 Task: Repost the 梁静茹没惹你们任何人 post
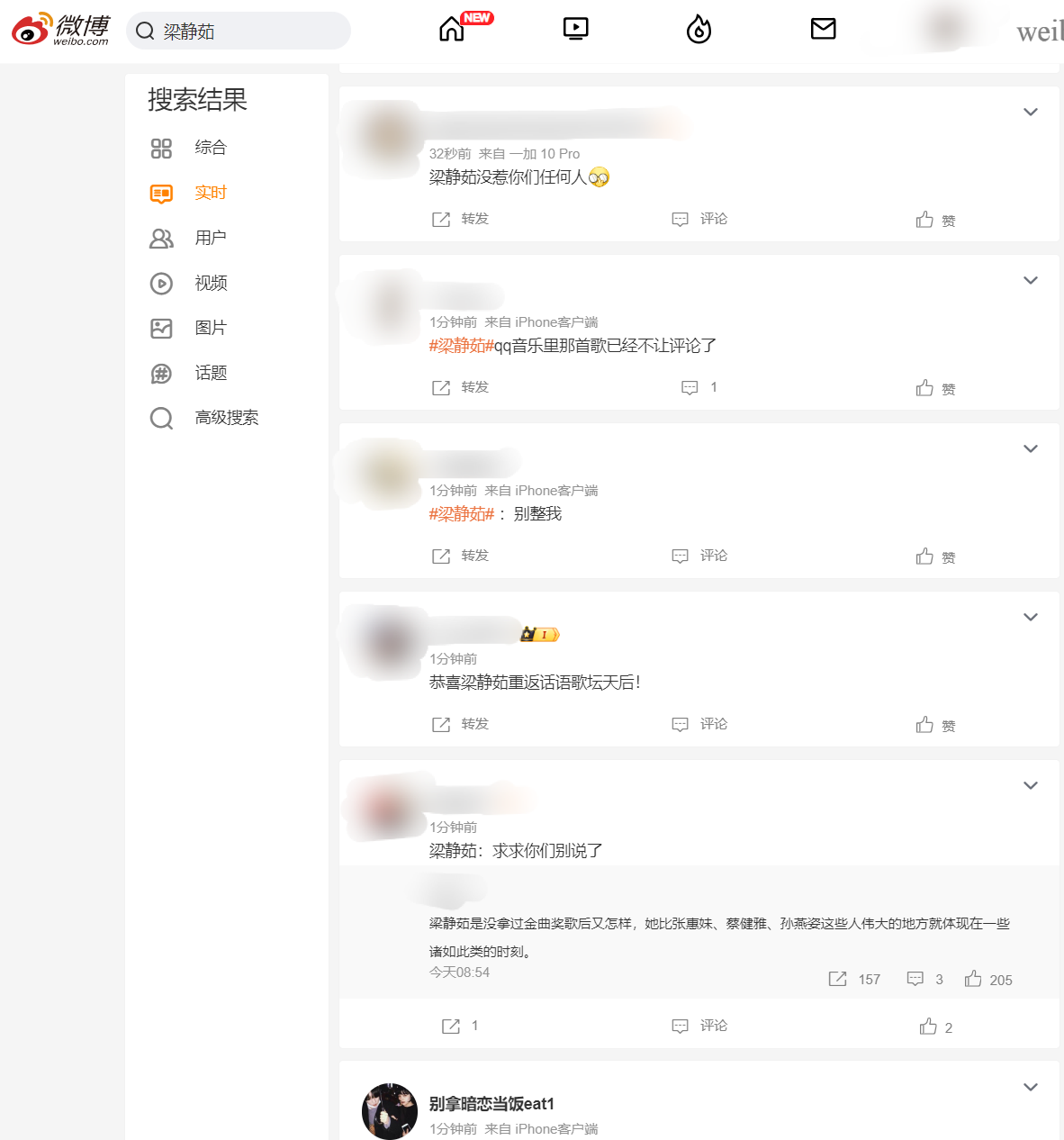(x=460, y=219)
